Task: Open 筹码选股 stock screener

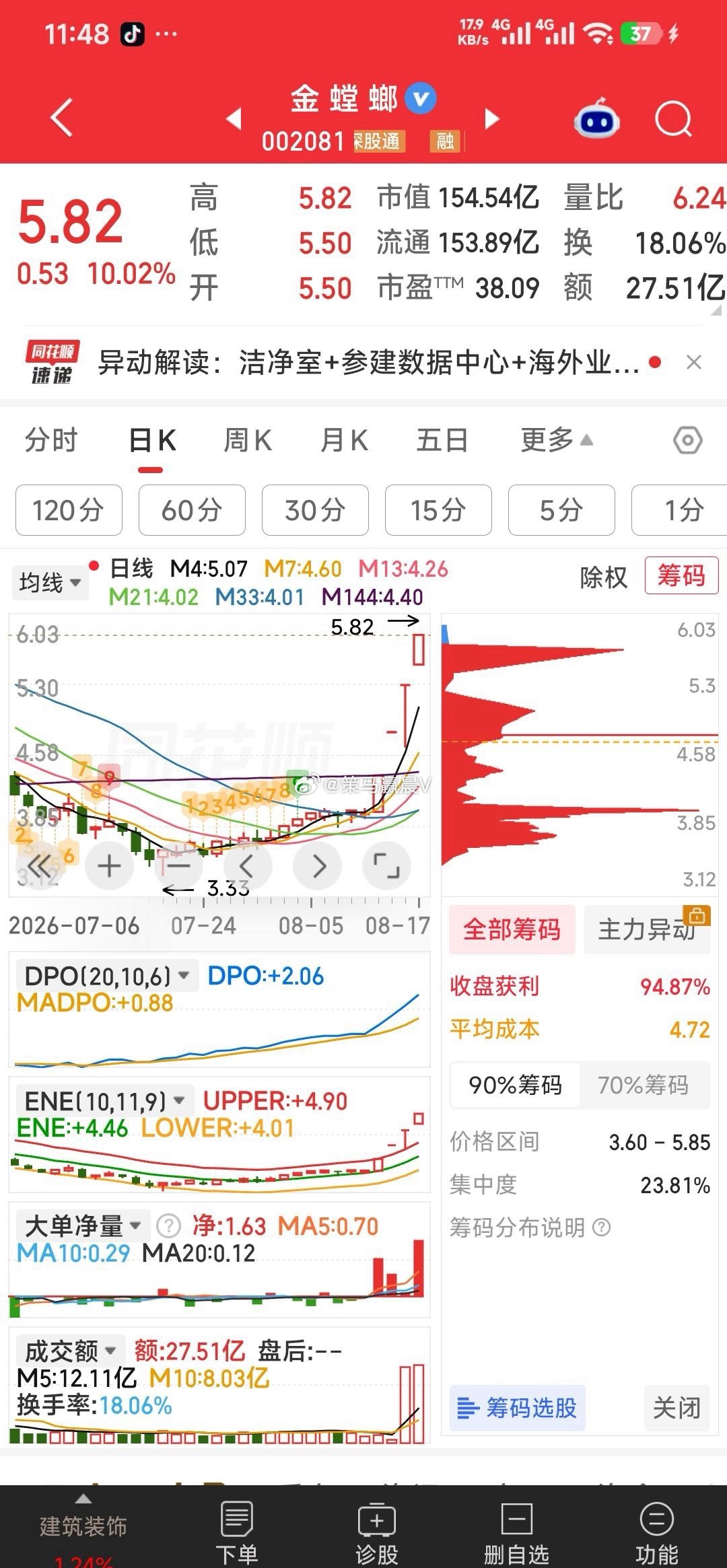Action: [x=517, y=1408]
